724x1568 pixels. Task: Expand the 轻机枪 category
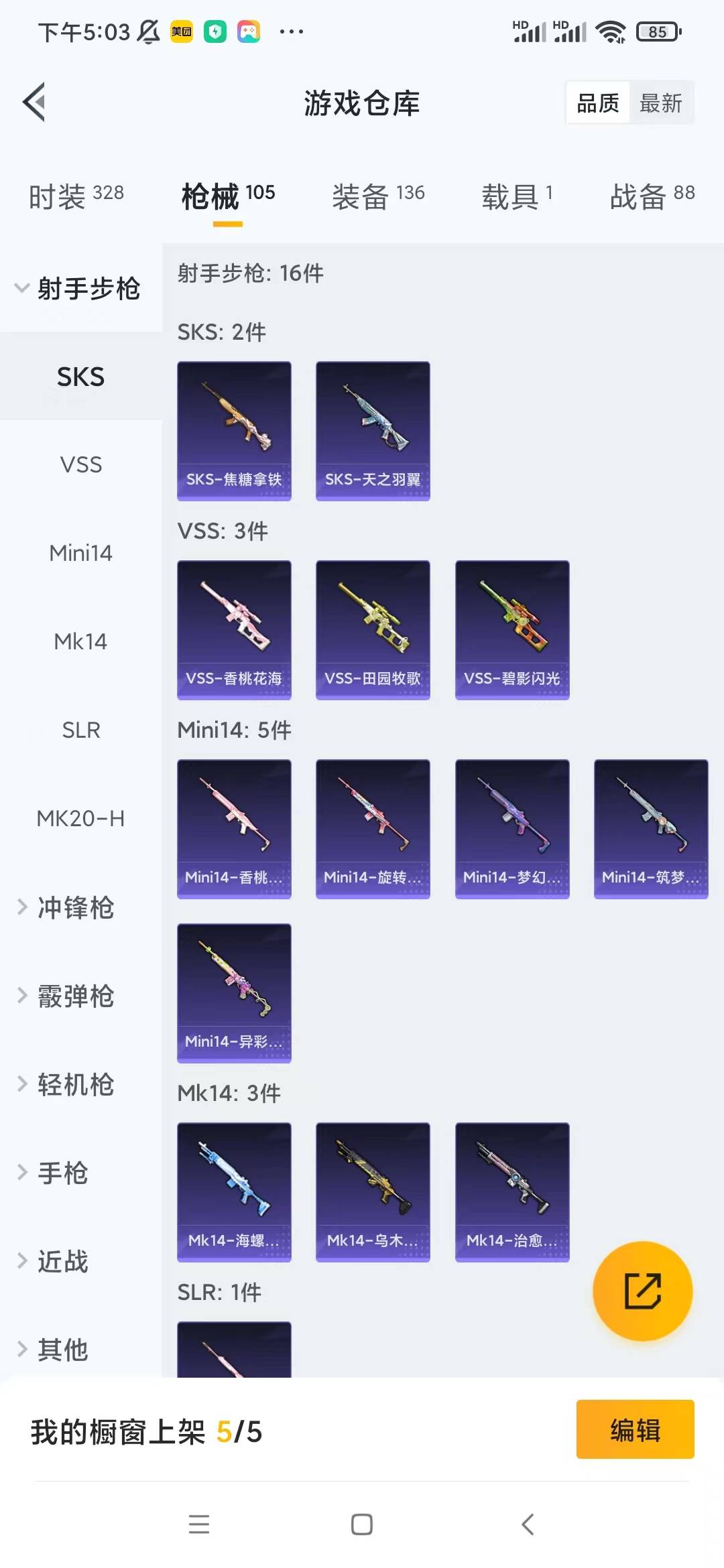click(x=75, y=1084)
